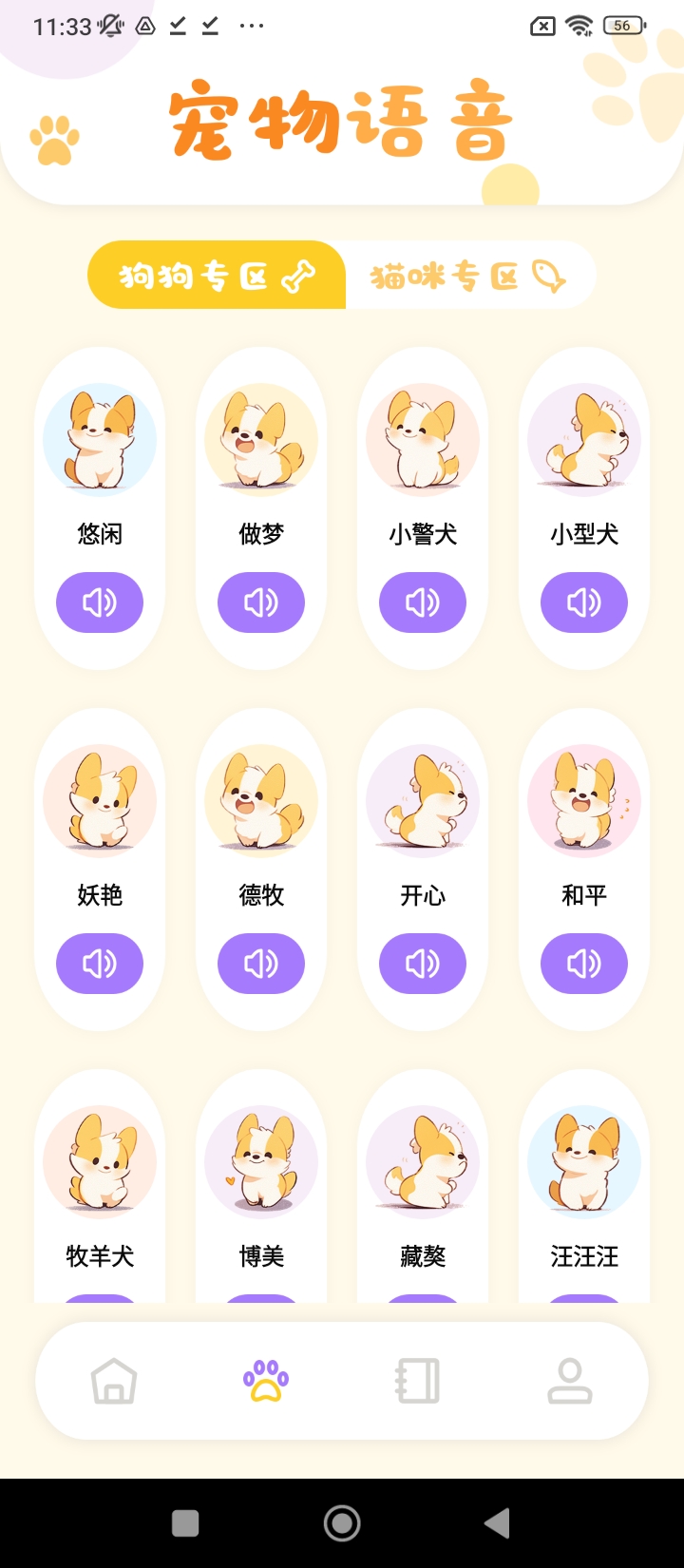The image size is (684, 1568).
Task: Play the 小警犬 sound
Action: coord(423,602)
